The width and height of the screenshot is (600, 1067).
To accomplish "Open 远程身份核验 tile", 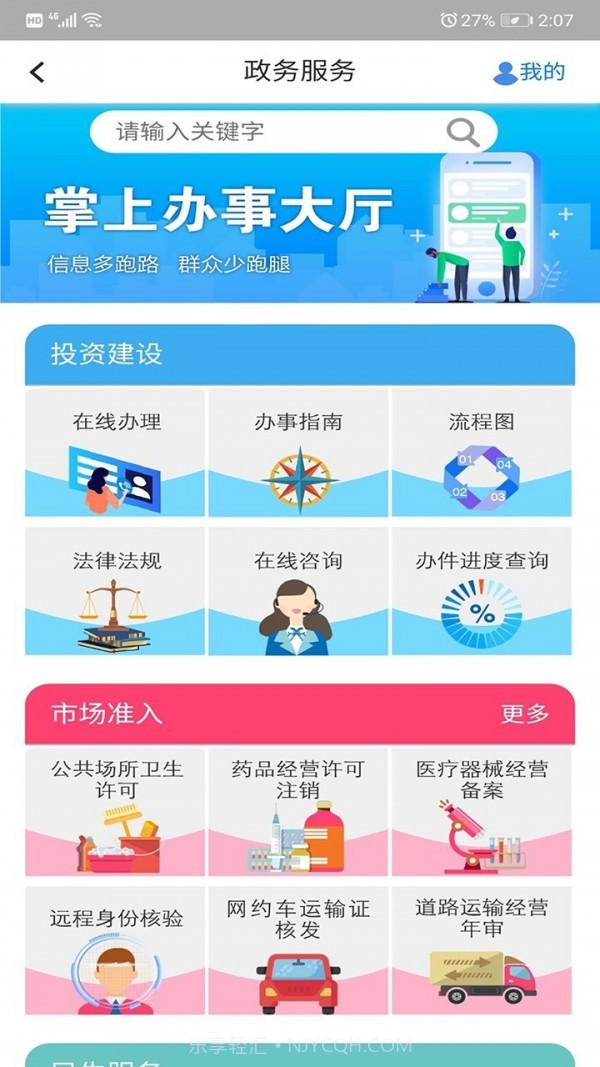I will click(115, 950).
